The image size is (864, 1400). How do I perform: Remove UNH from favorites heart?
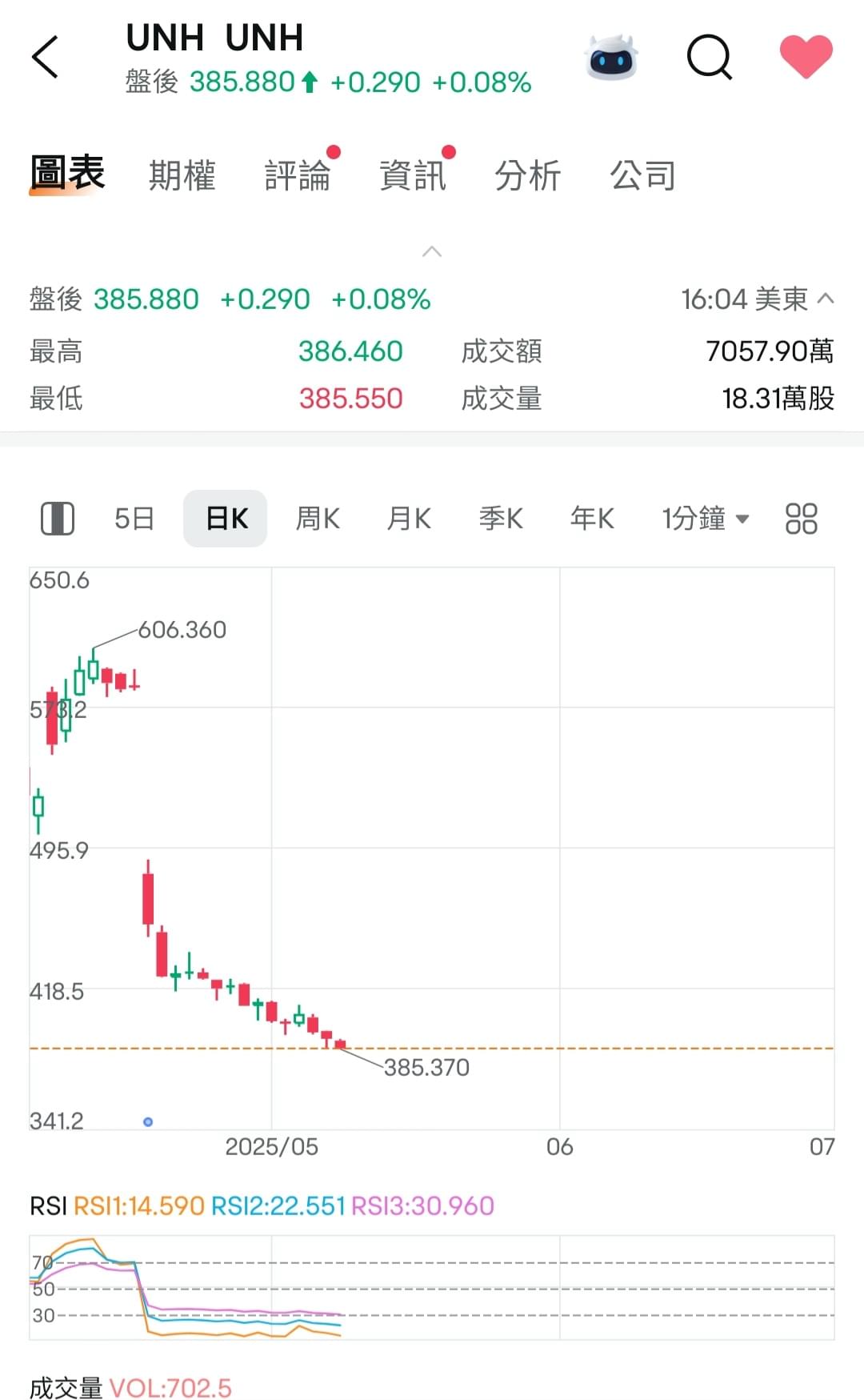tap(806, 57)
